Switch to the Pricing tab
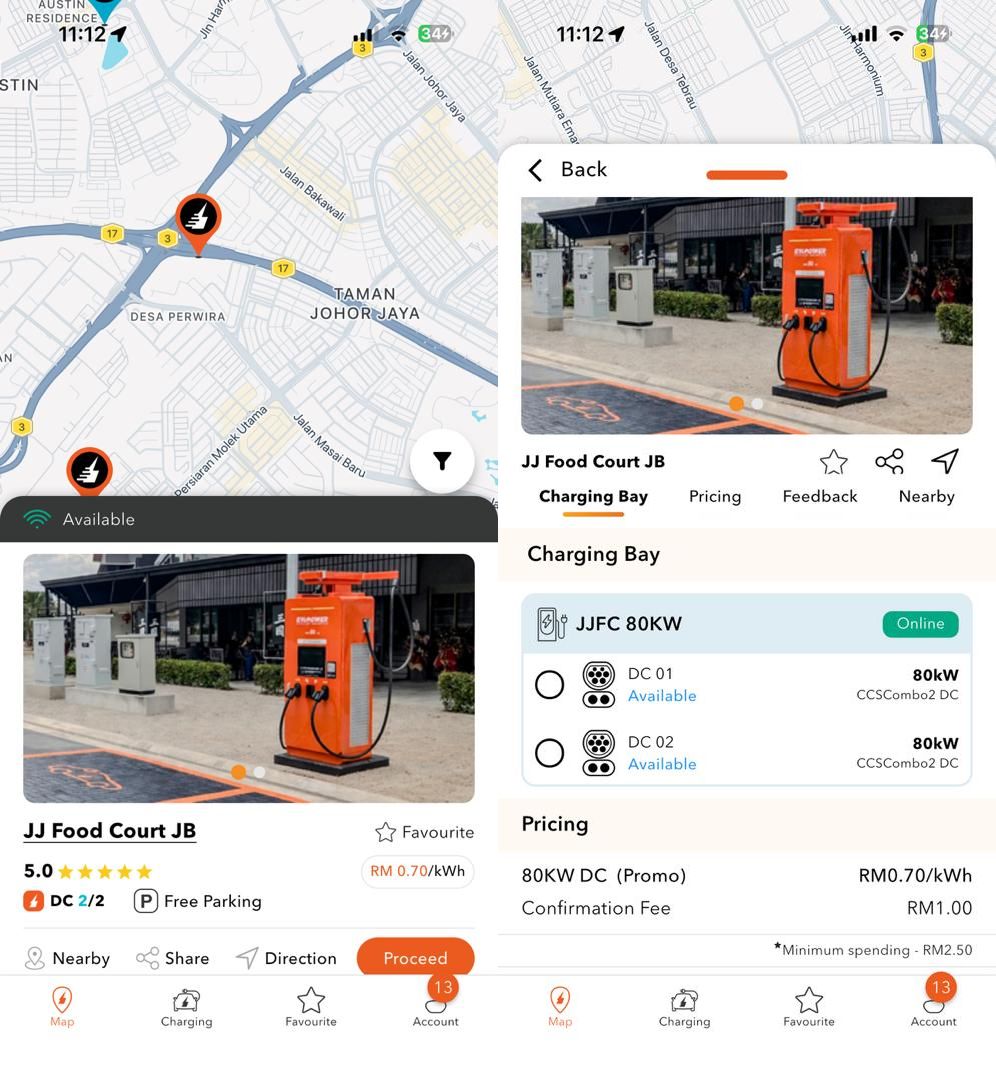The height and width of the screenshot is (1080, 996). click(x=715, y=496)
